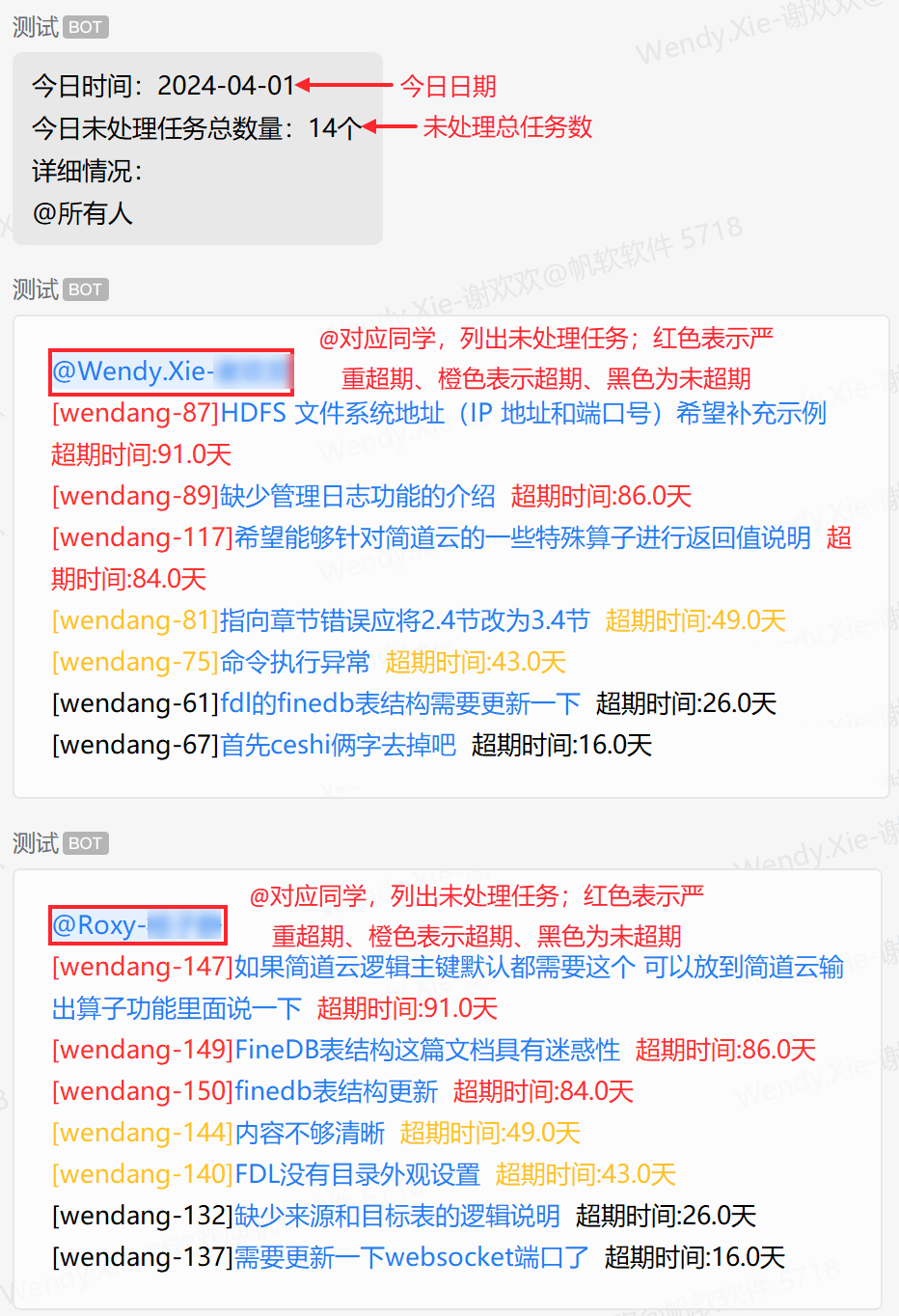Viewport: 899px width, 1316px height.
Task: Open the finedb表结构更新 task link
Action: (336, 1092)
